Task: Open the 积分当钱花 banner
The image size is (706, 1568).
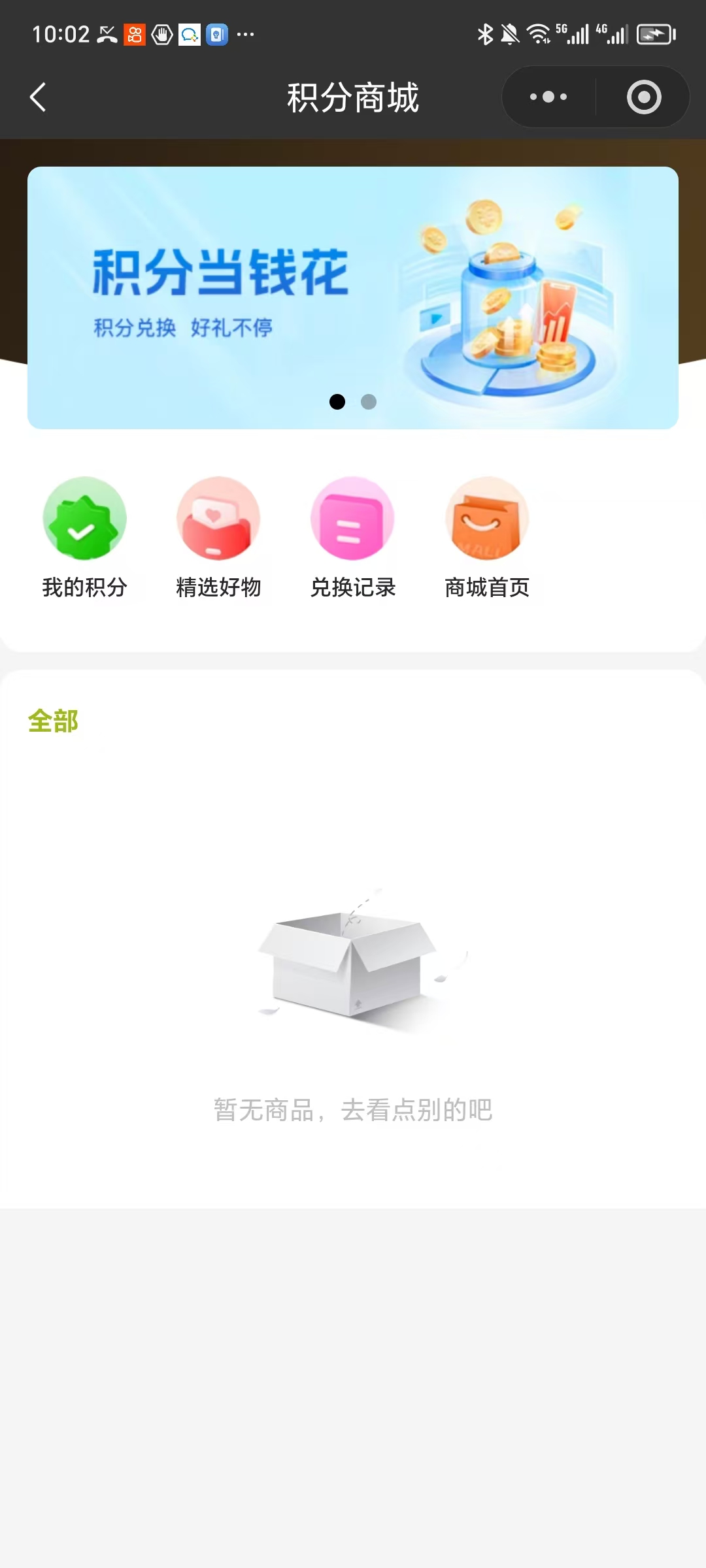Action: (353, 287)
